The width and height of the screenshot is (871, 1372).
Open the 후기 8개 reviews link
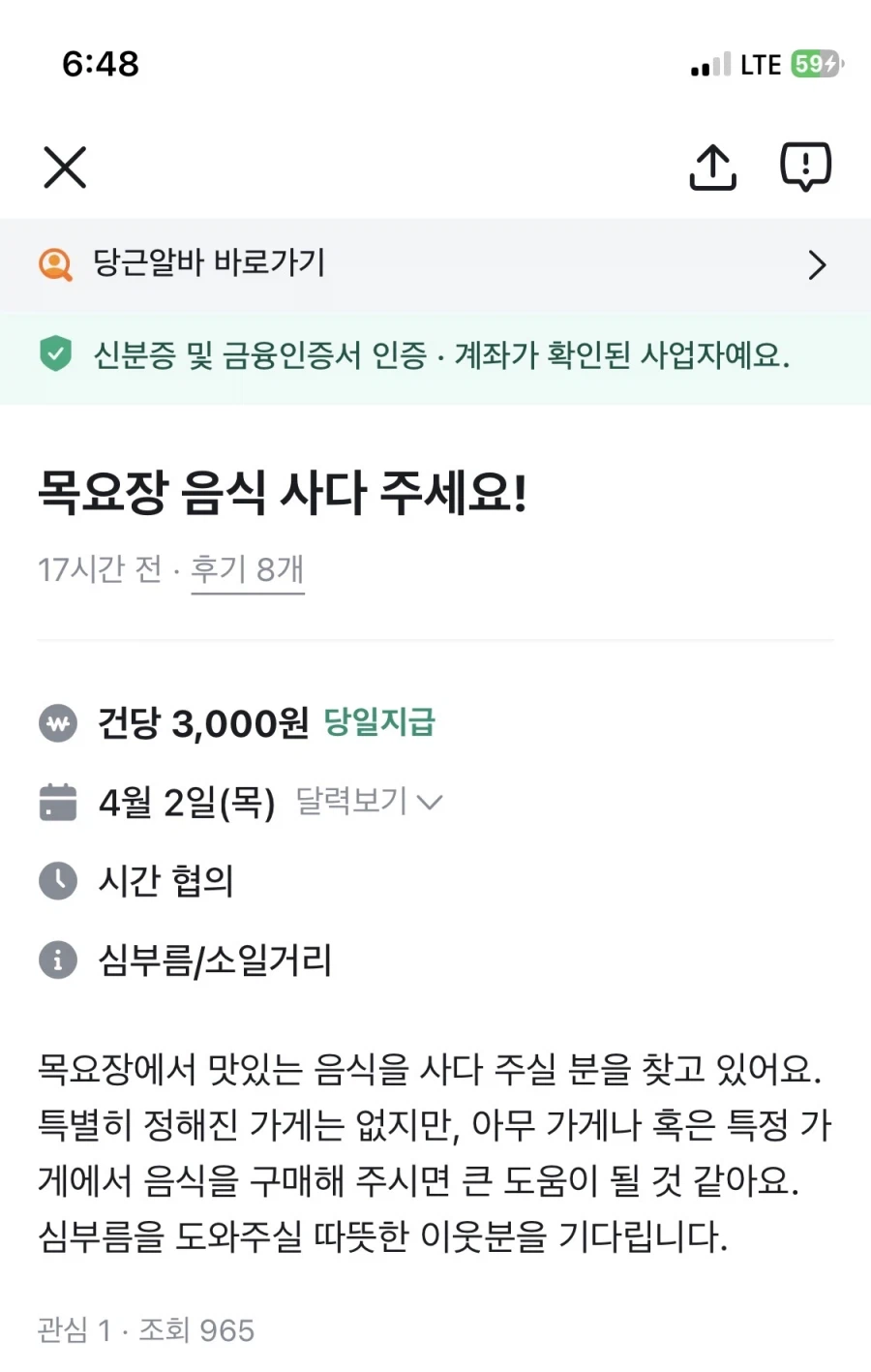(x=248, y=570)
